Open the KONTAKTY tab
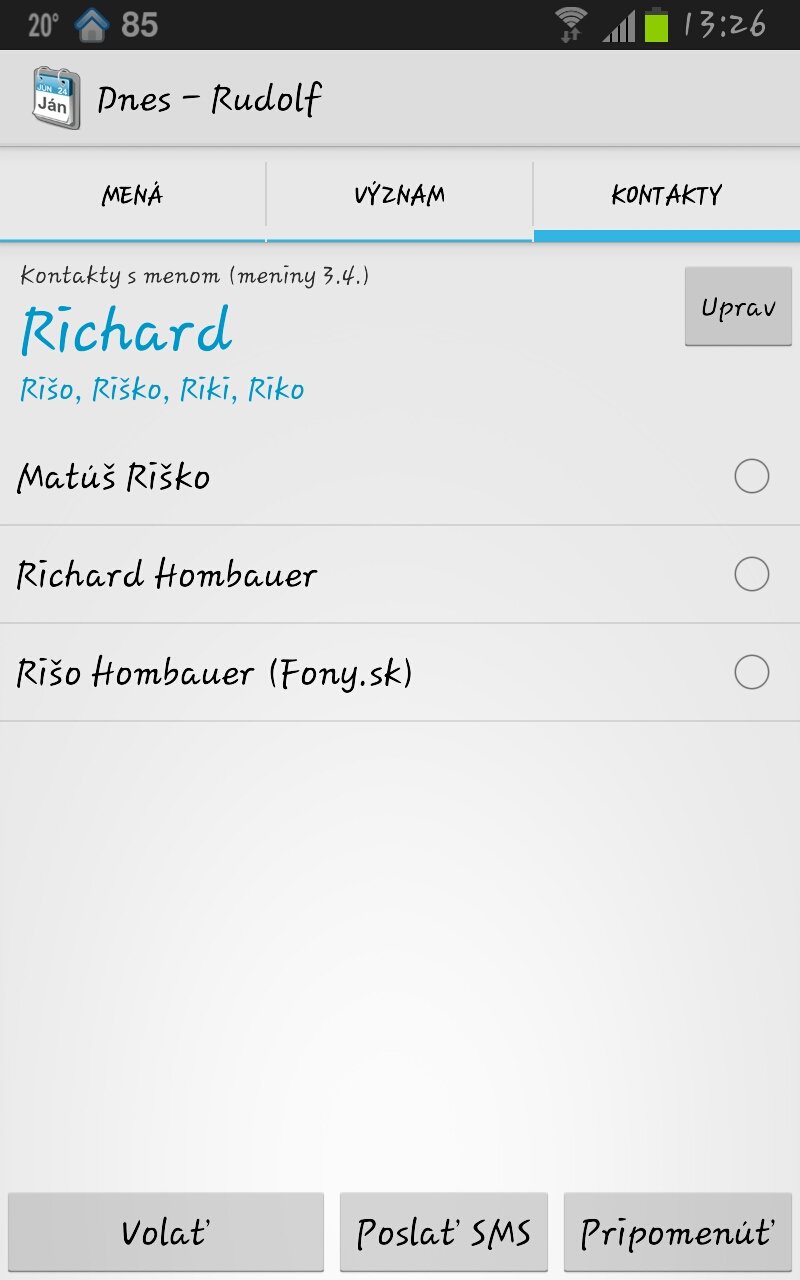 click(x=666, y=195)
